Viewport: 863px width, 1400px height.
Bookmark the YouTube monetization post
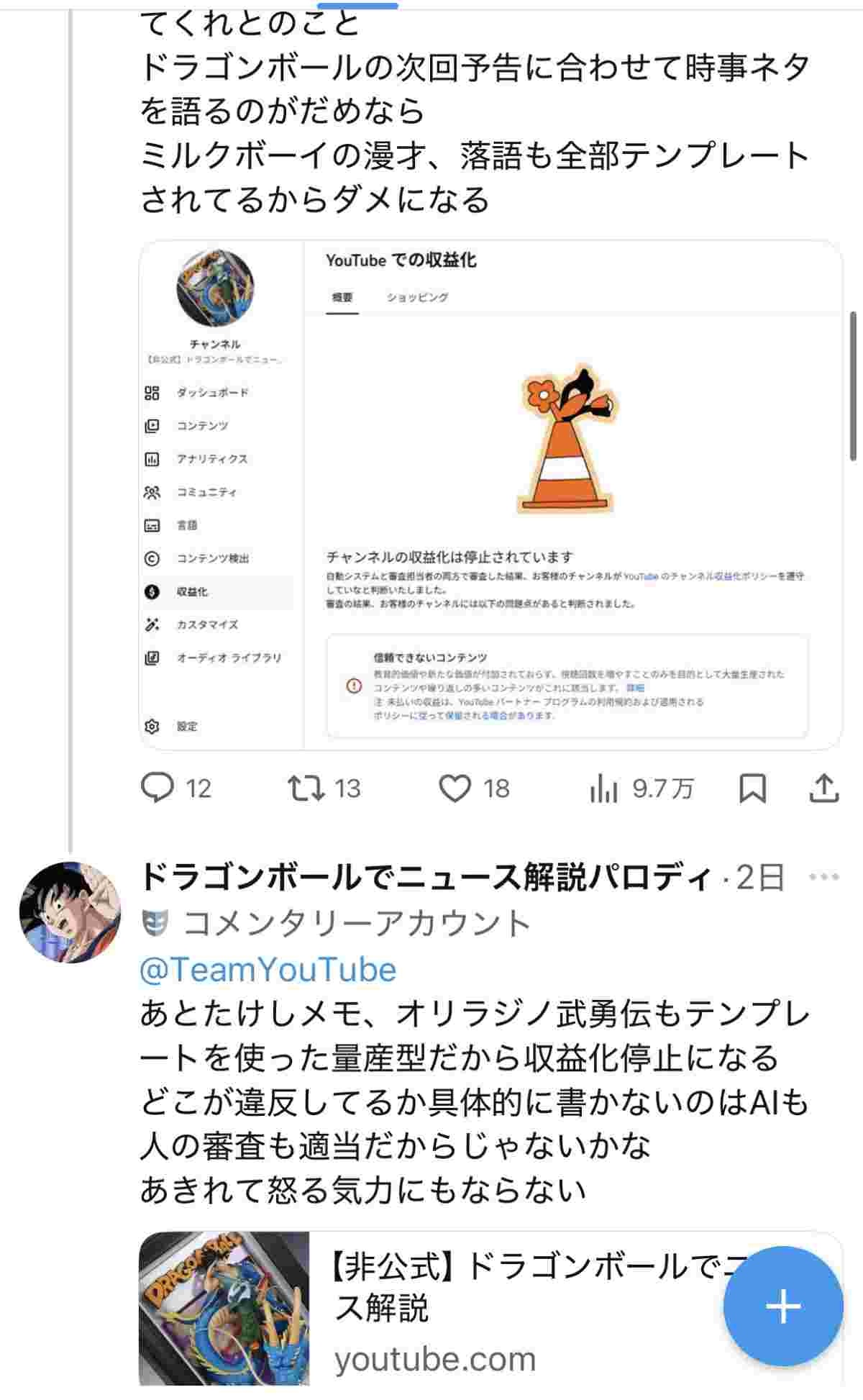(x=752, y=788)
